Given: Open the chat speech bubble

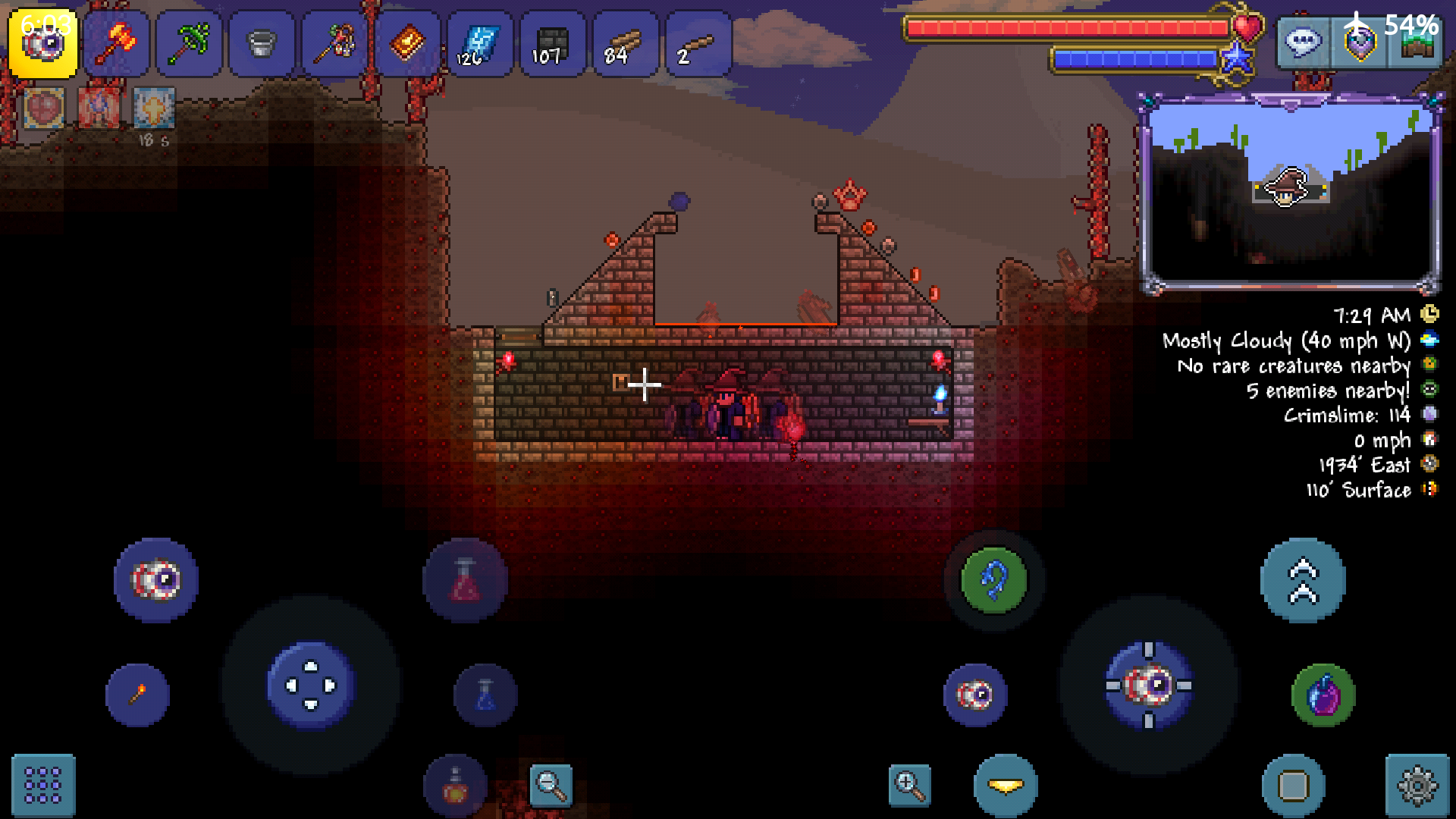Looking at the screenshot, I should click(x=1303, y=43).
